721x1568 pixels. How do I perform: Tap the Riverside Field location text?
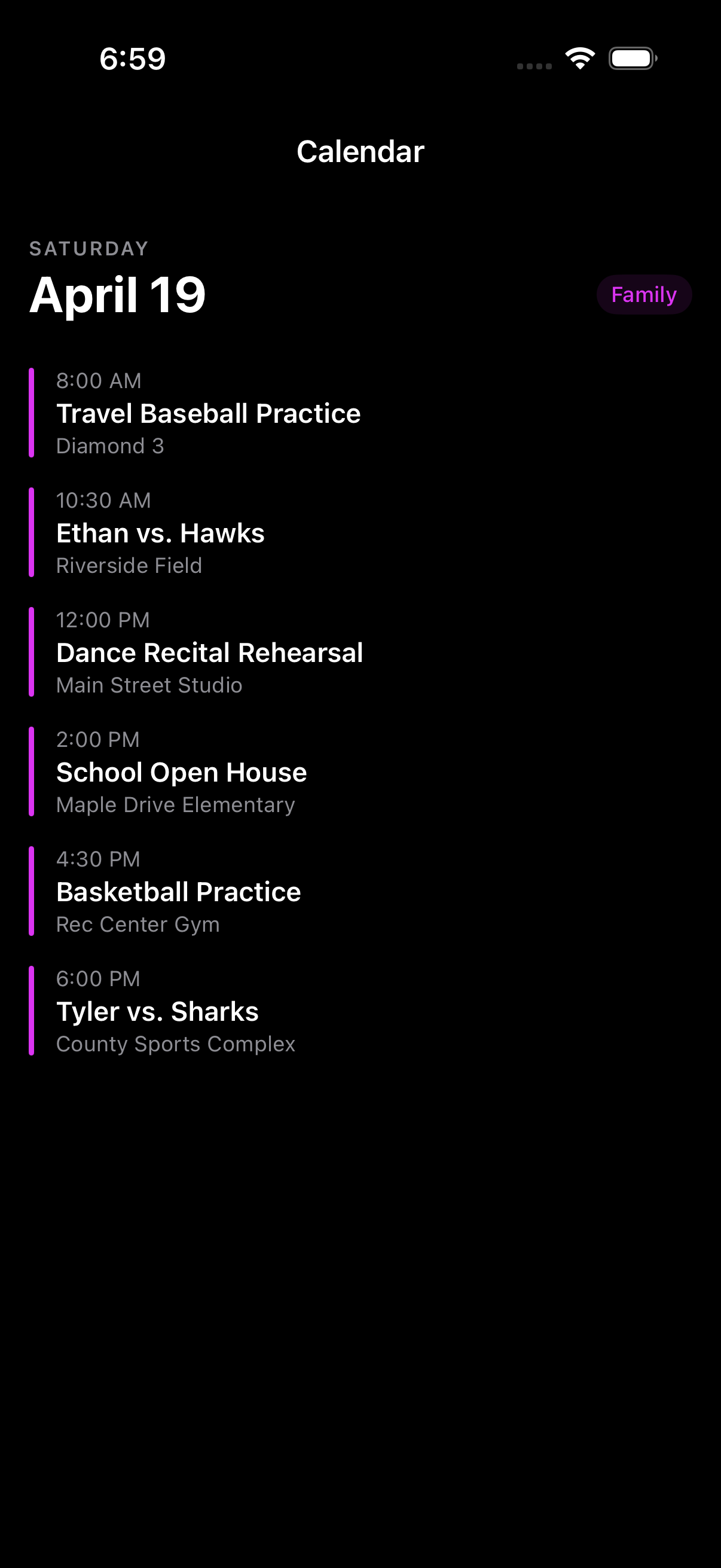129,565
